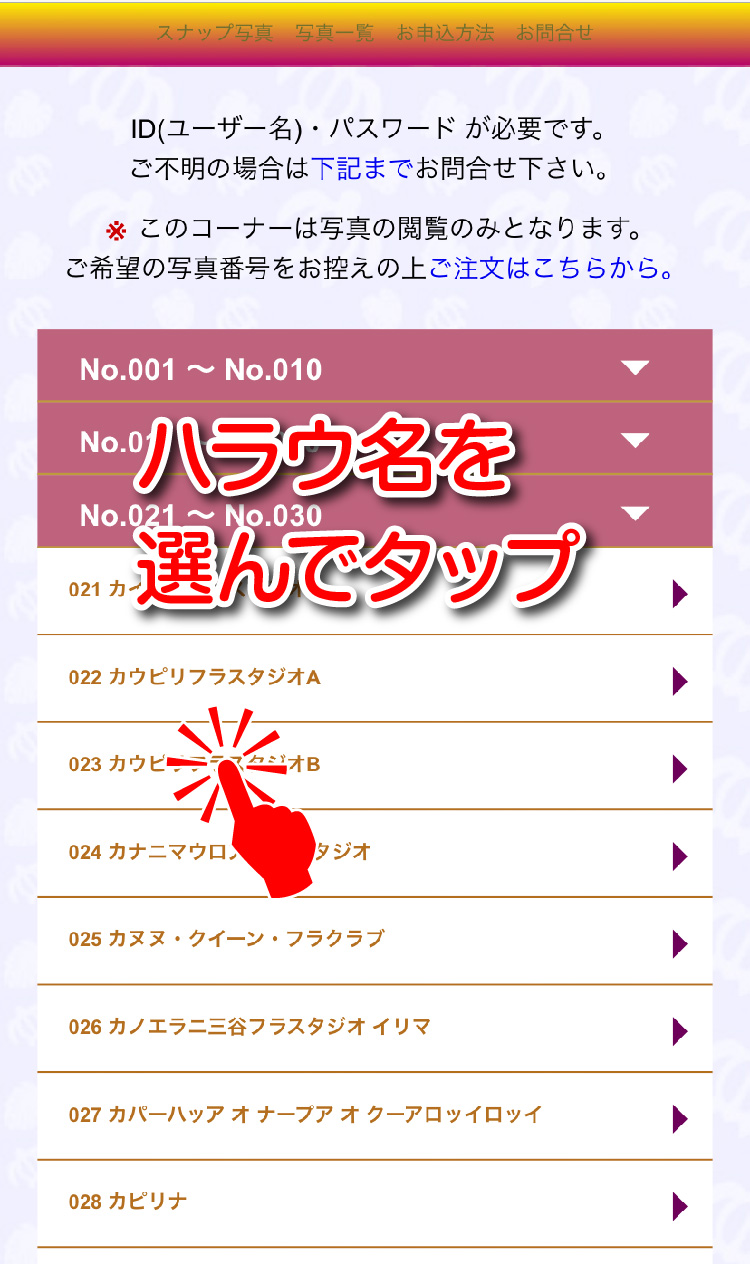
Task: Open the スナップ写真 menu link
Action: tap(214, 32)
